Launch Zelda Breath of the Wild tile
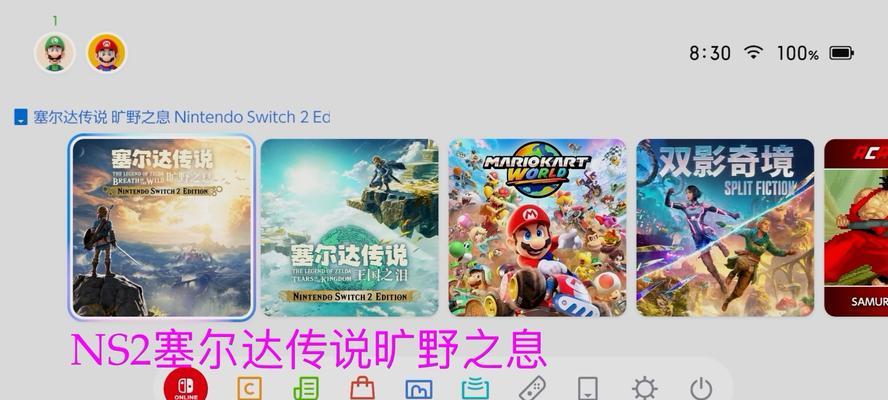888x400 pixels. (x=161, y=227)
